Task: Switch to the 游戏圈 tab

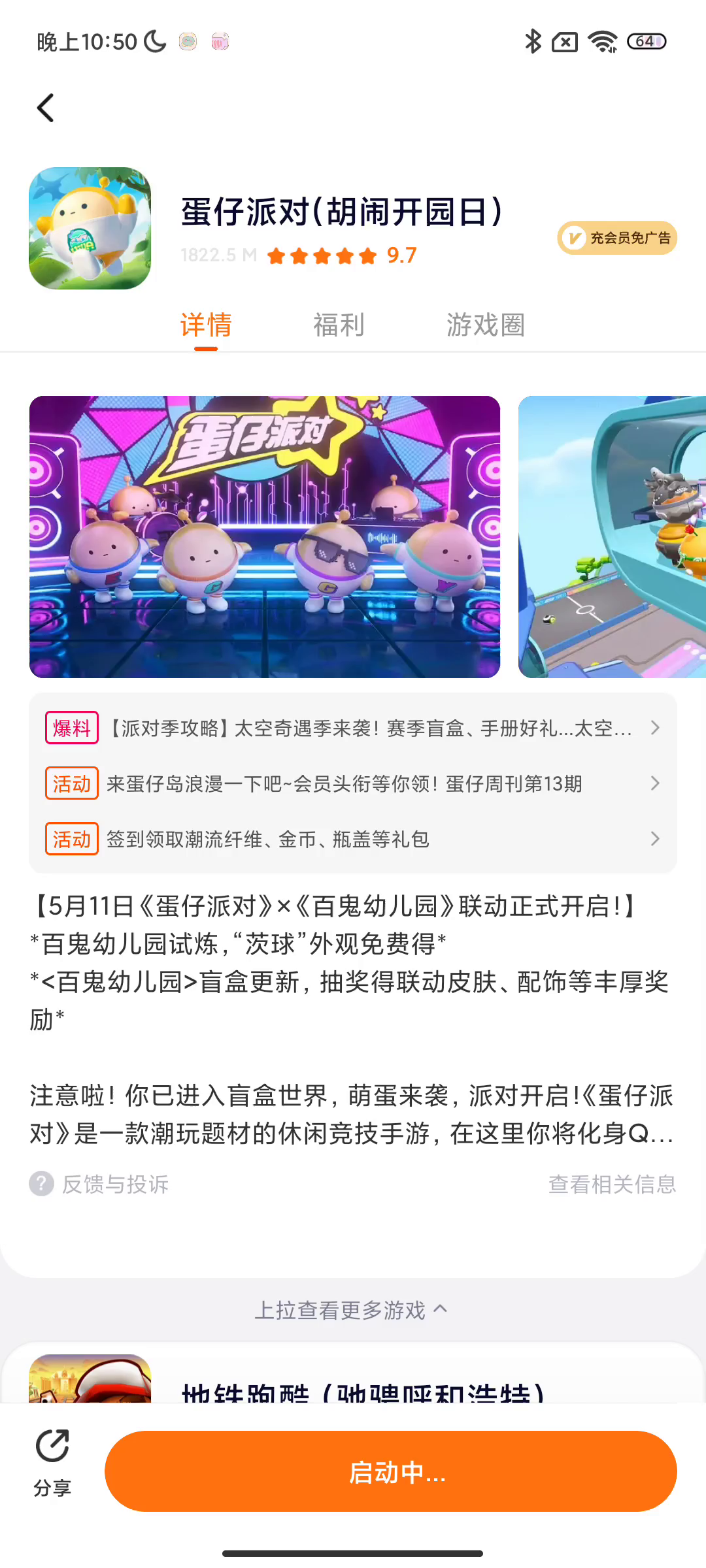Action: (486, 325)
